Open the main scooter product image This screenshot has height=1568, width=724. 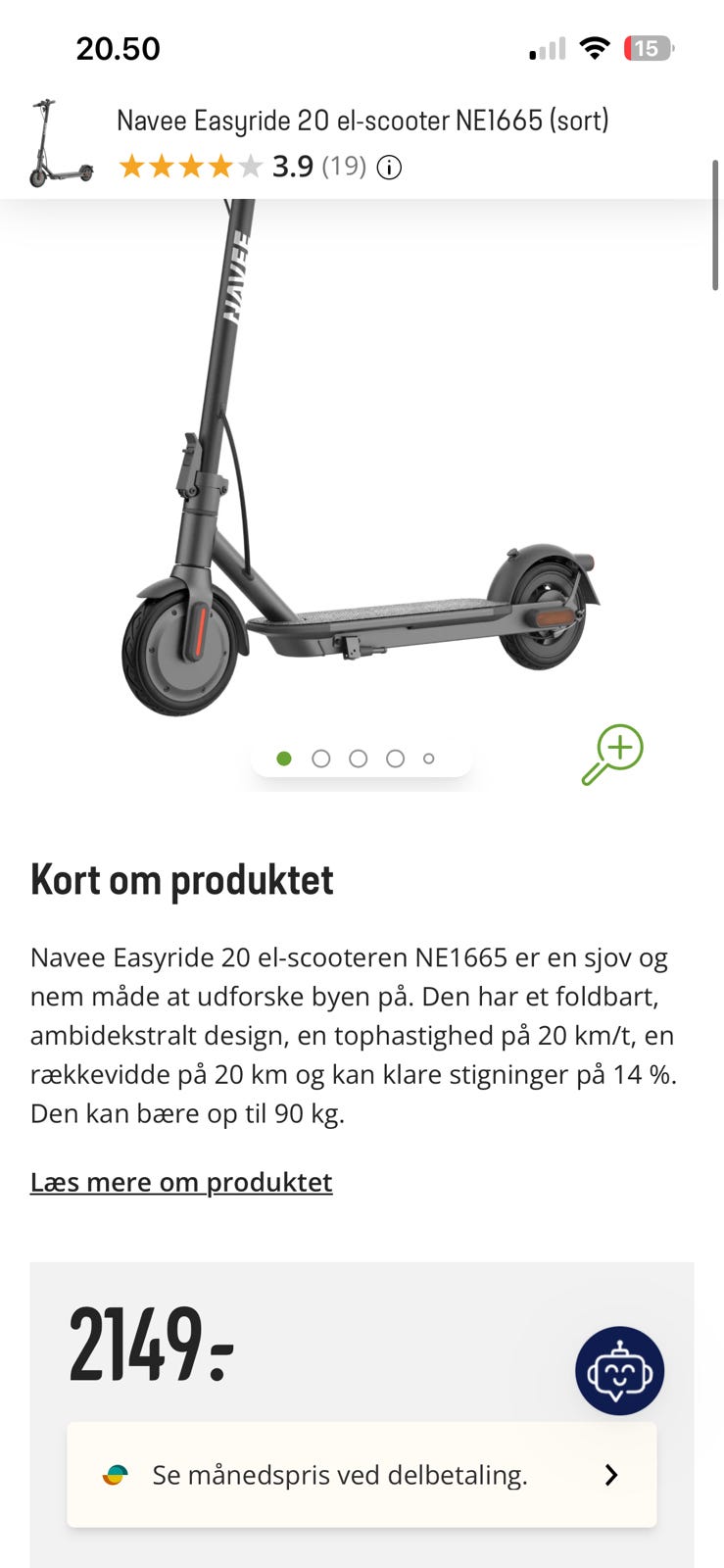point(362,459)
